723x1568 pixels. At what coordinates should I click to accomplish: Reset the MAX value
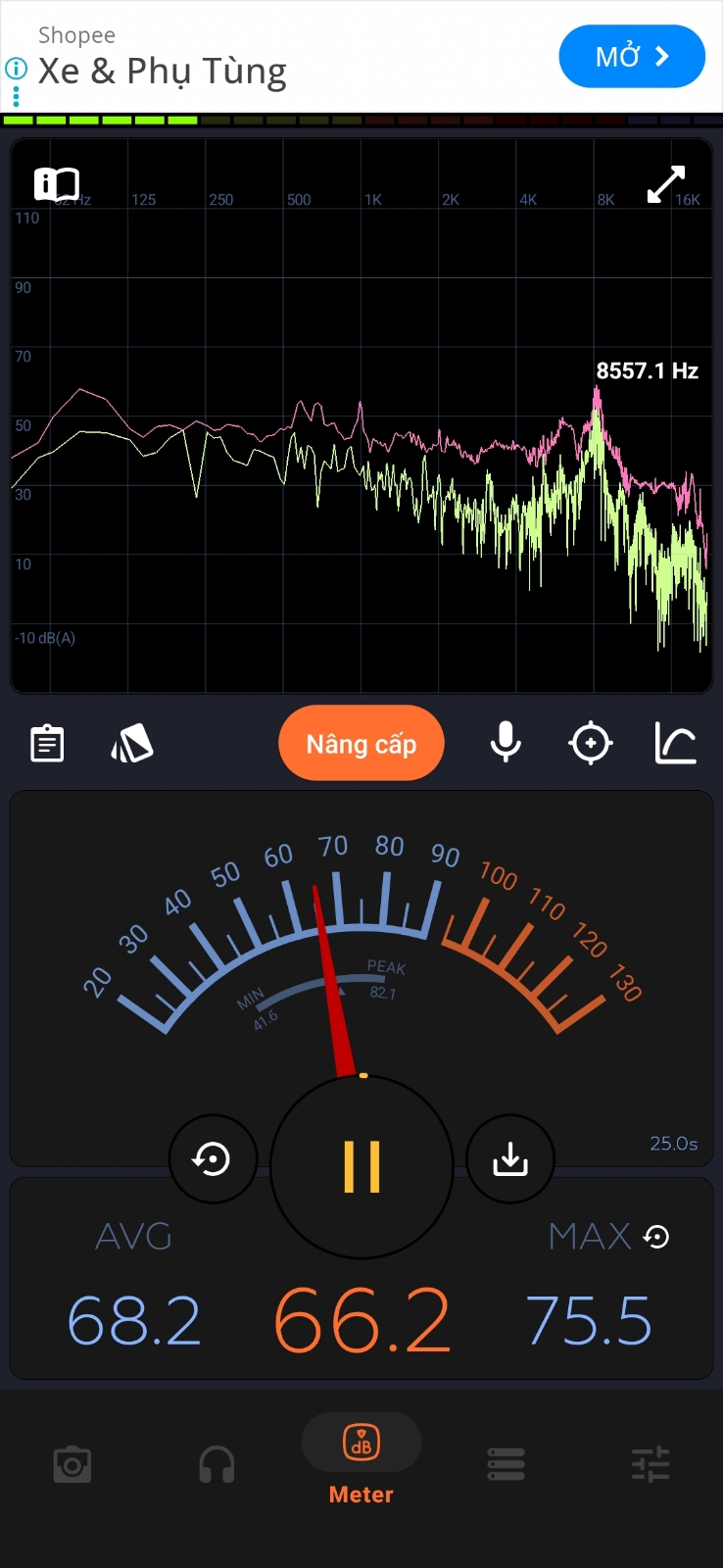pos(656,1237)
